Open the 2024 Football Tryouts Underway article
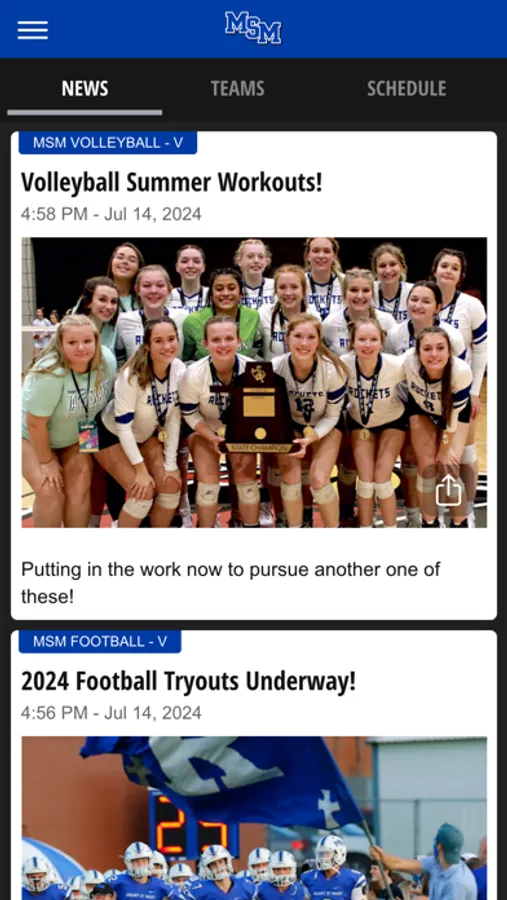 point(188,681)
